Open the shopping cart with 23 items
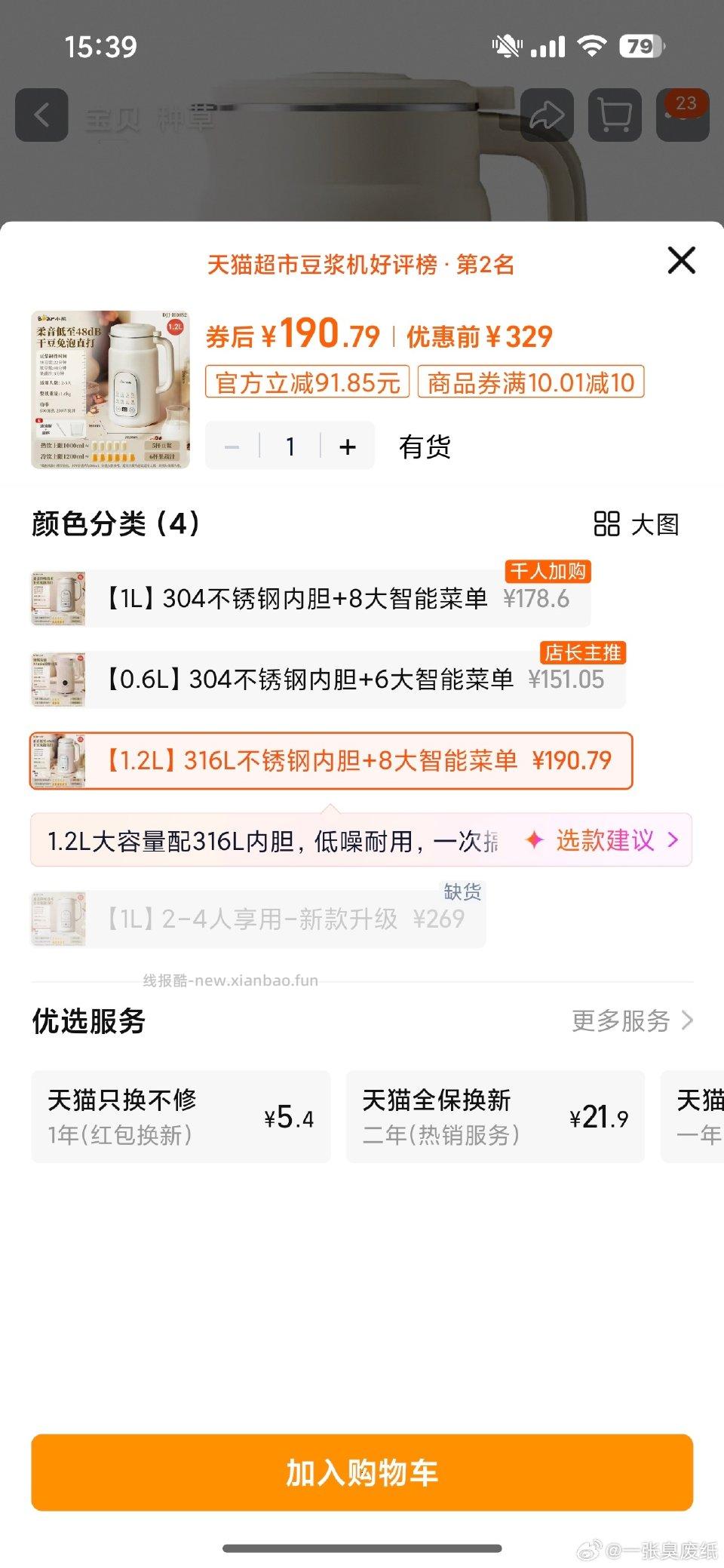 pos(613,115)
